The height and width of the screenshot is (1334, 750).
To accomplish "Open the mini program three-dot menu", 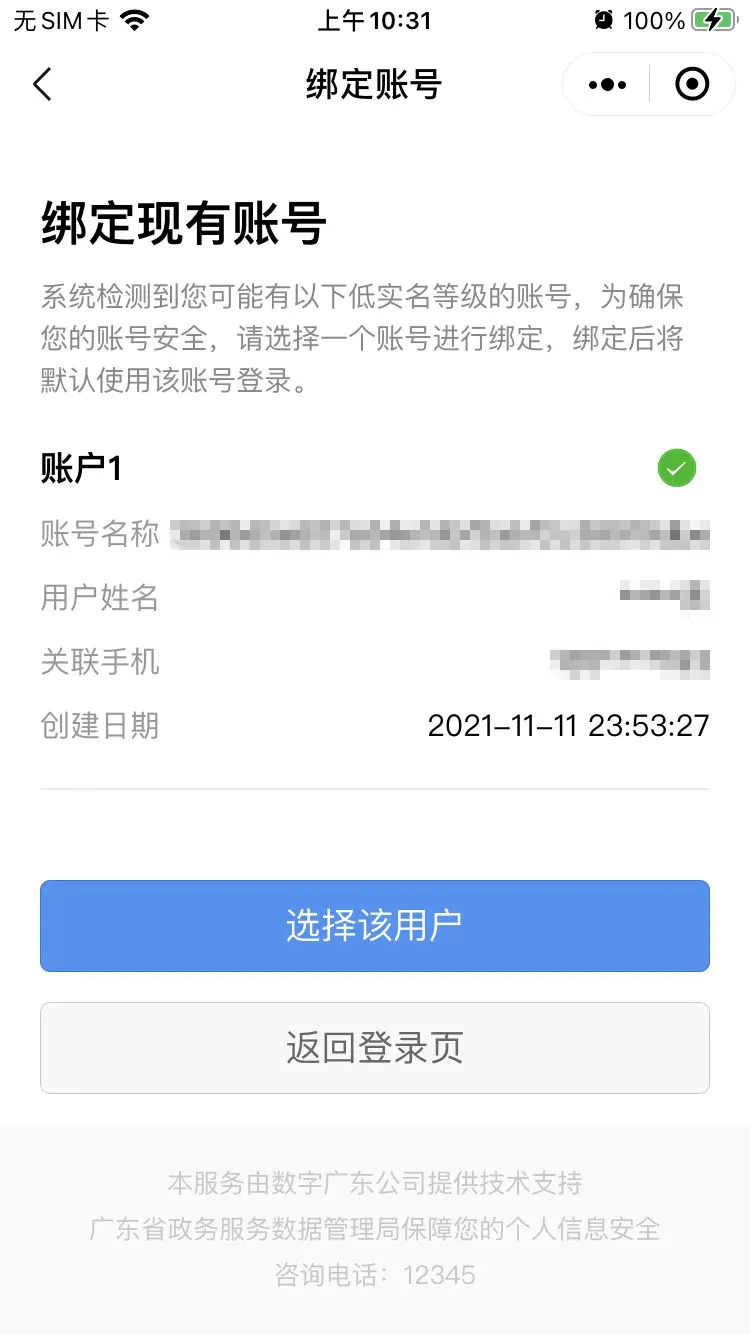I will (x=607, y=85).
